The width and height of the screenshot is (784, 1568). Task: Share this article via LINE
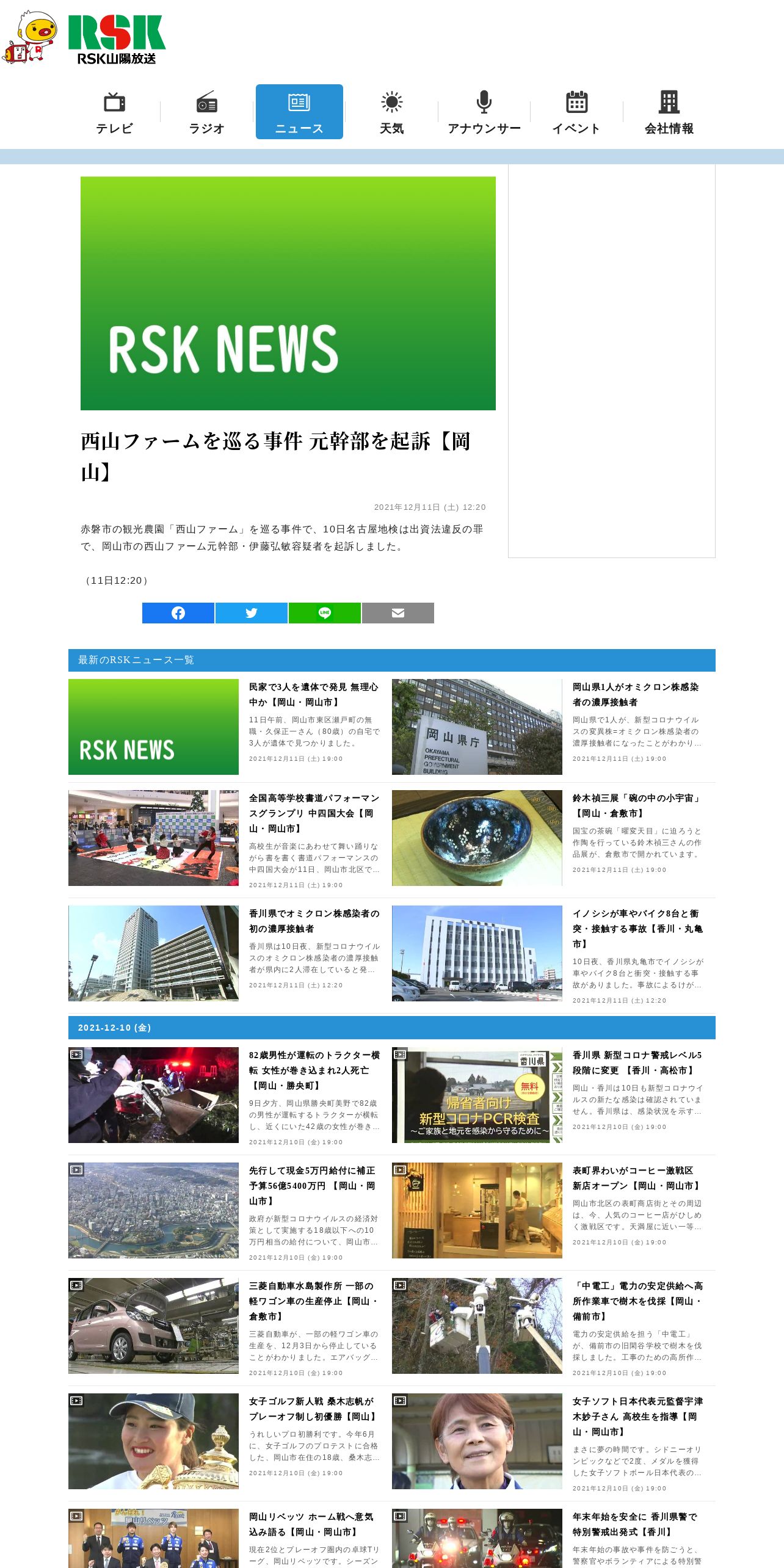pyautogui.click(x=325, y=613)
